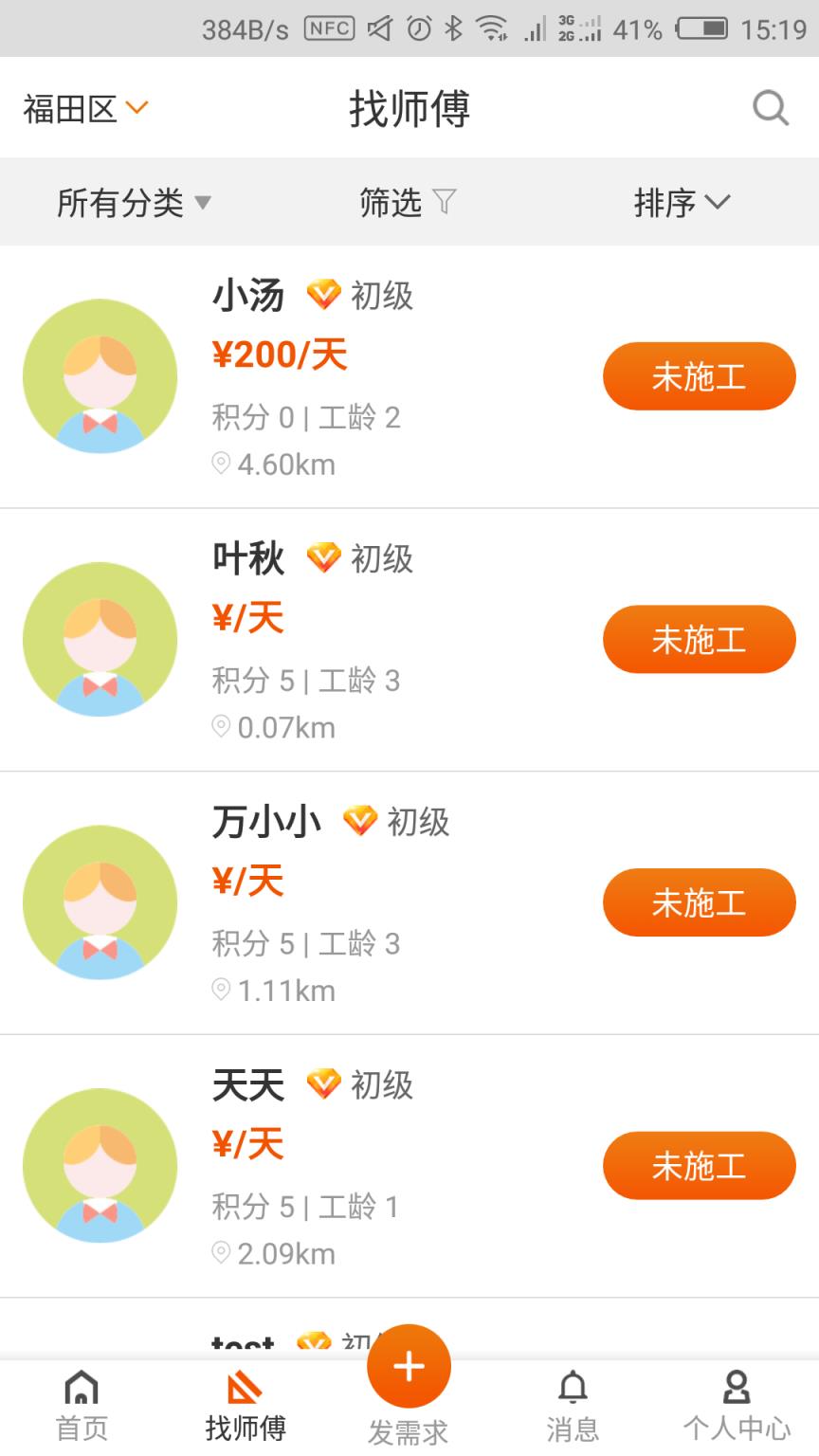819x1456 pixels.
Task: Open the 所有分类 category dropdown
Action: click(x=133, y=203)
